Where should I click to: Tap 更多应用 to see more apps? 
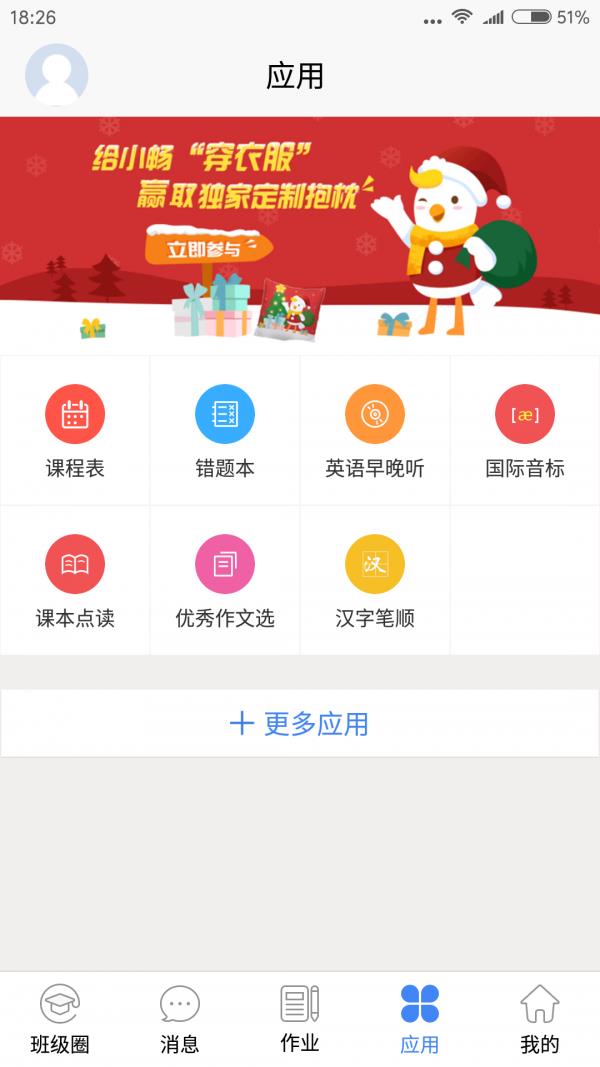[x=300, y=723]
